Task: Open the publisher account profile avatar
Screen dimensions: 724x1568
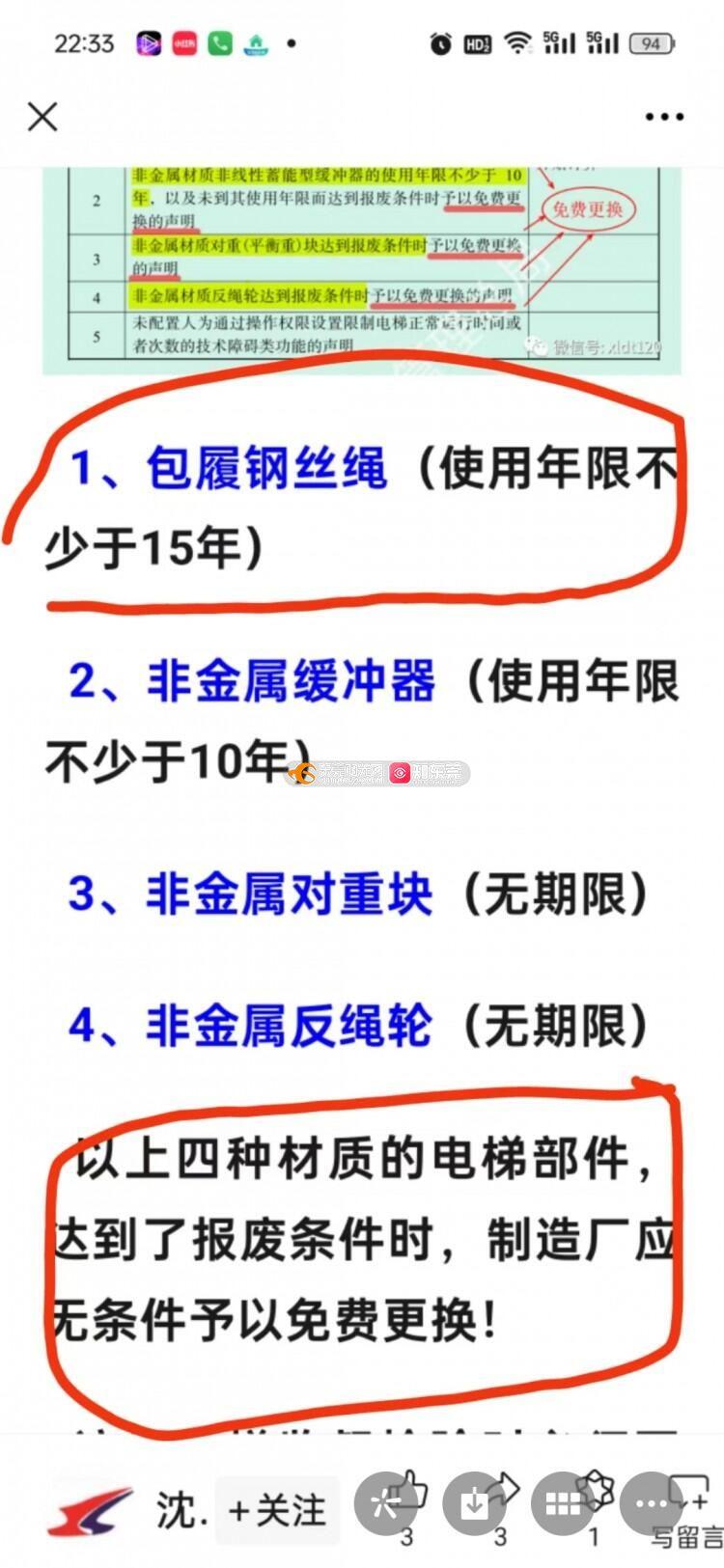Action: tap(89, 1510)
